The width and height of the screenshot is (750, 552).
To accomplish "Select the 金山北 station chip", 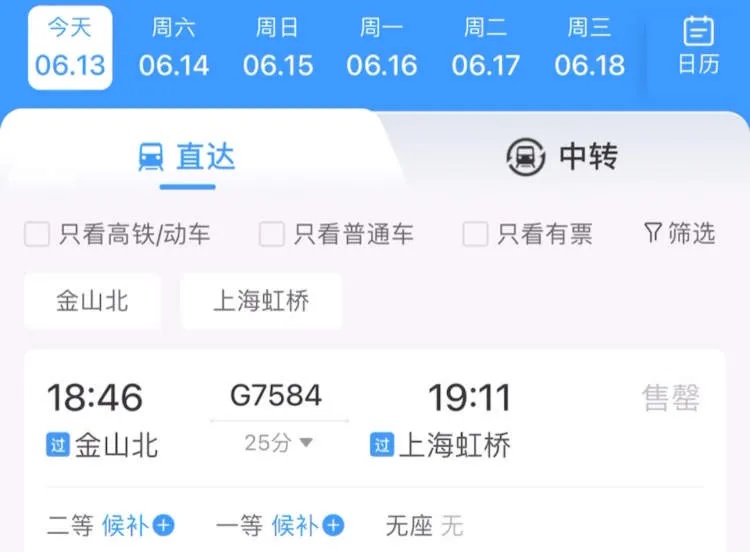I will [92, 301].
